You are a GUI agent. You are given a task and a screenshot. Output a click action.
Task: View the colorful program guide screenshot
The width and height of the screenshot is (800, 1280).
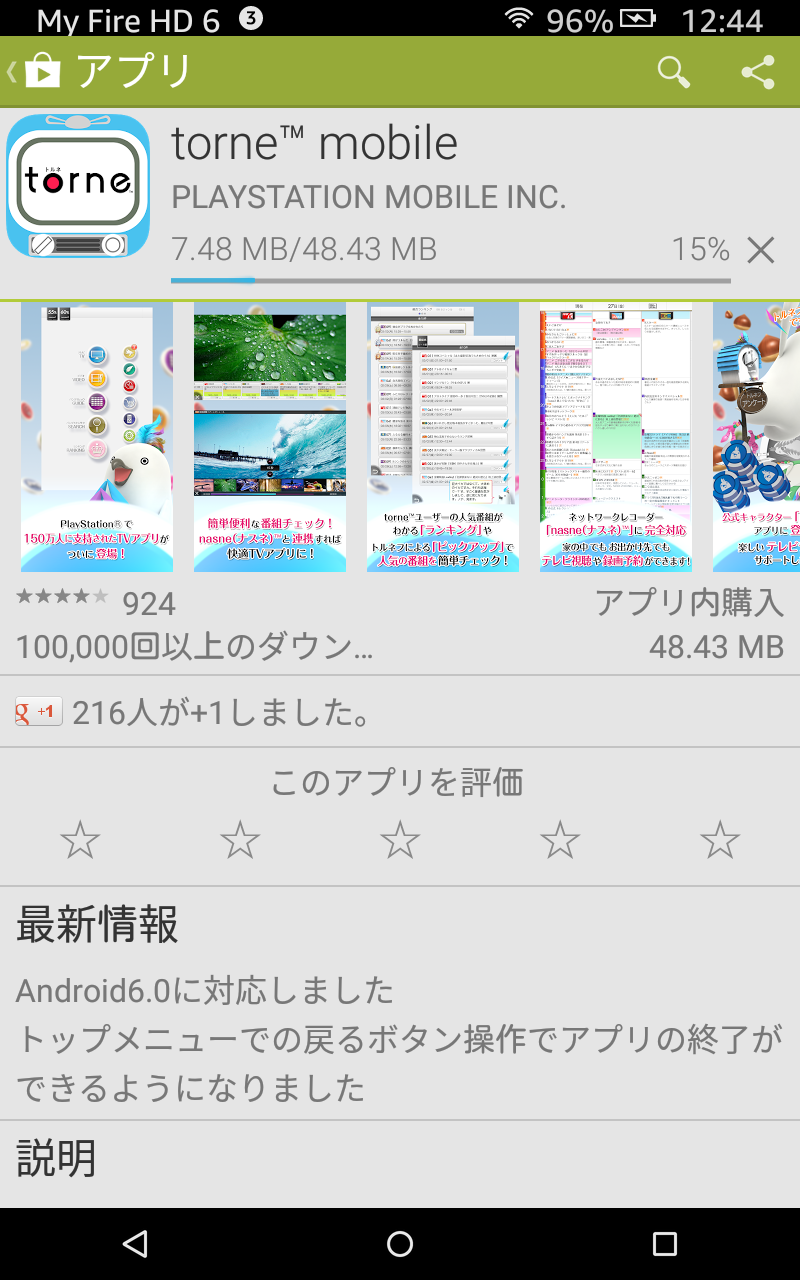coord(616,438)
